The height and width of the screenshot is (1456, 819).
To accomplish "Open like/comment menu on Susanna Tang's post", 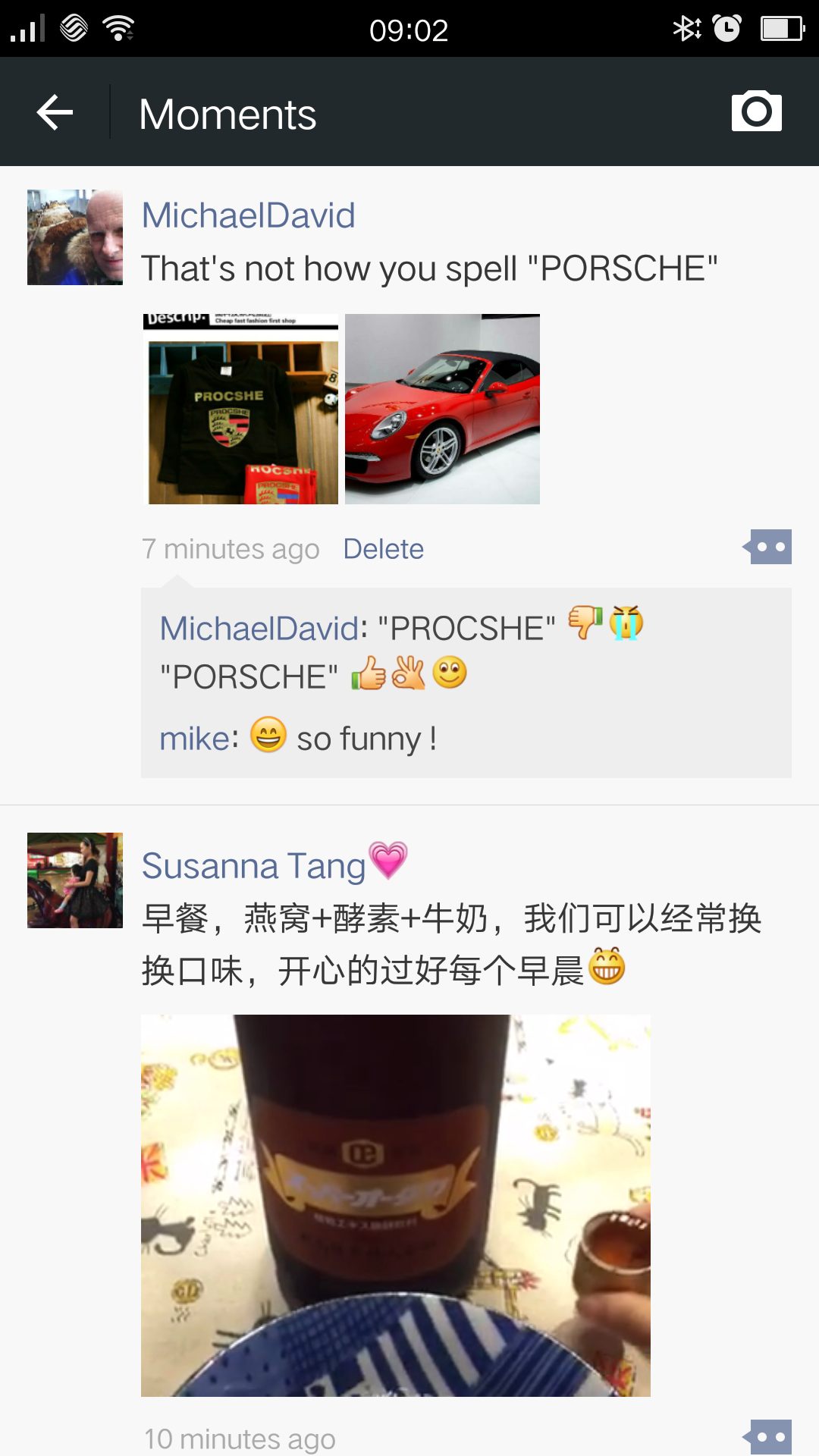I will click(768, 1436).
